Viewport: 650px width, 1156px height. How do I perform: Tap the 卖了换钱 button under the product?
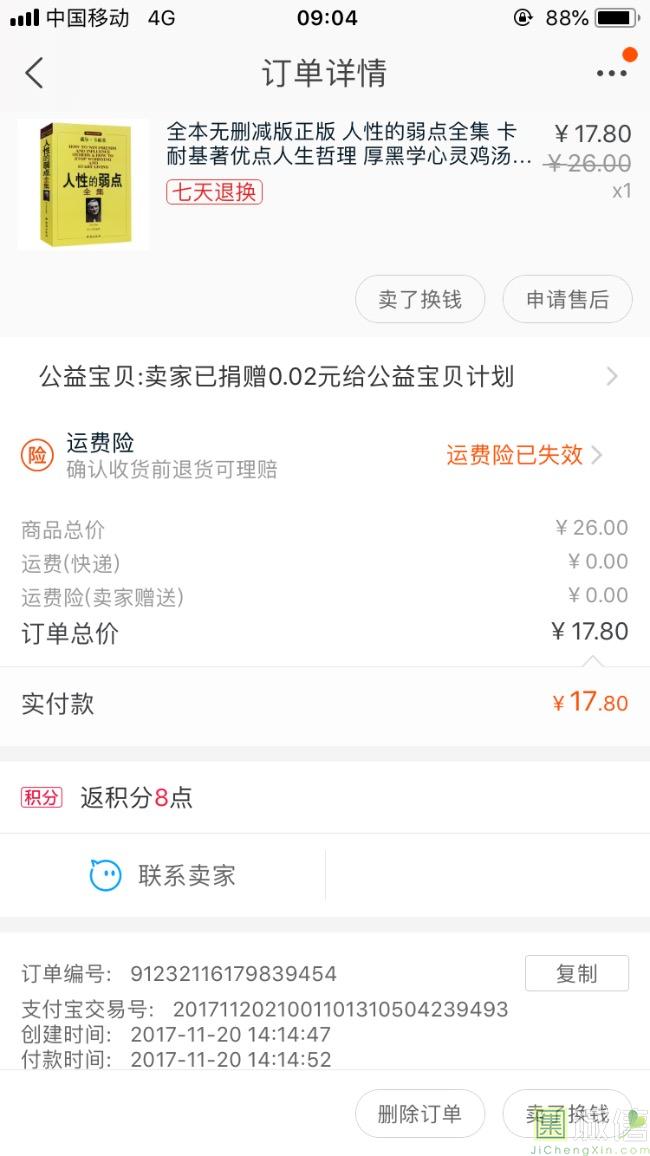420,299
